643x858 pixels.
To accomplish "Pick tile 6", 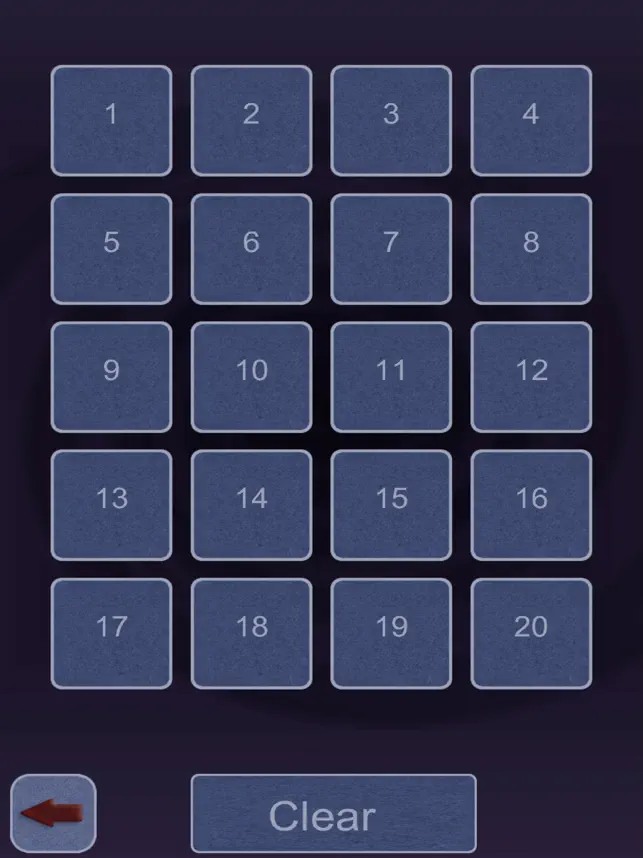I will pos(252,249).
